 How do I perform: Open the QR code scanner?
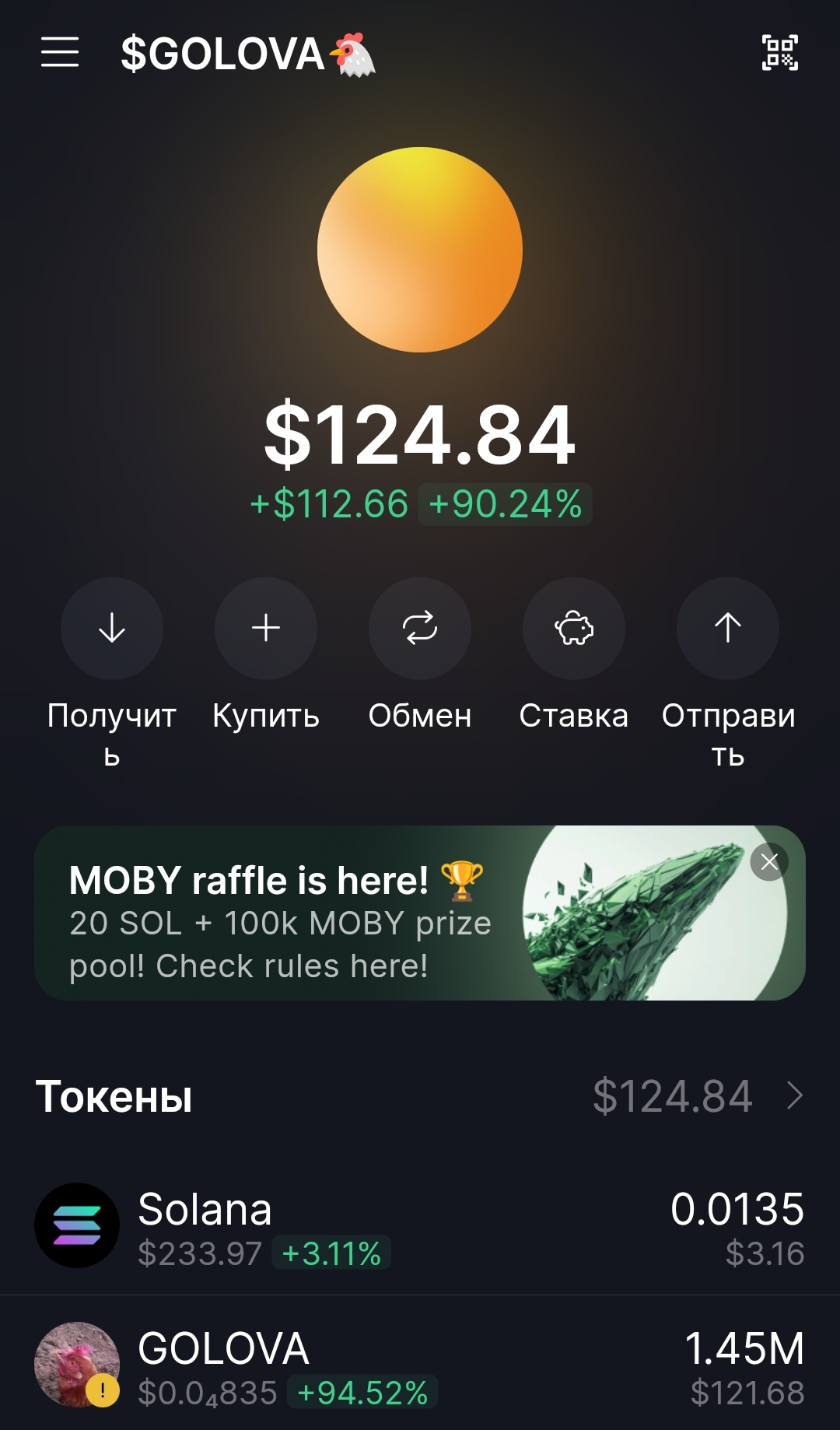[x=779, y=53]
